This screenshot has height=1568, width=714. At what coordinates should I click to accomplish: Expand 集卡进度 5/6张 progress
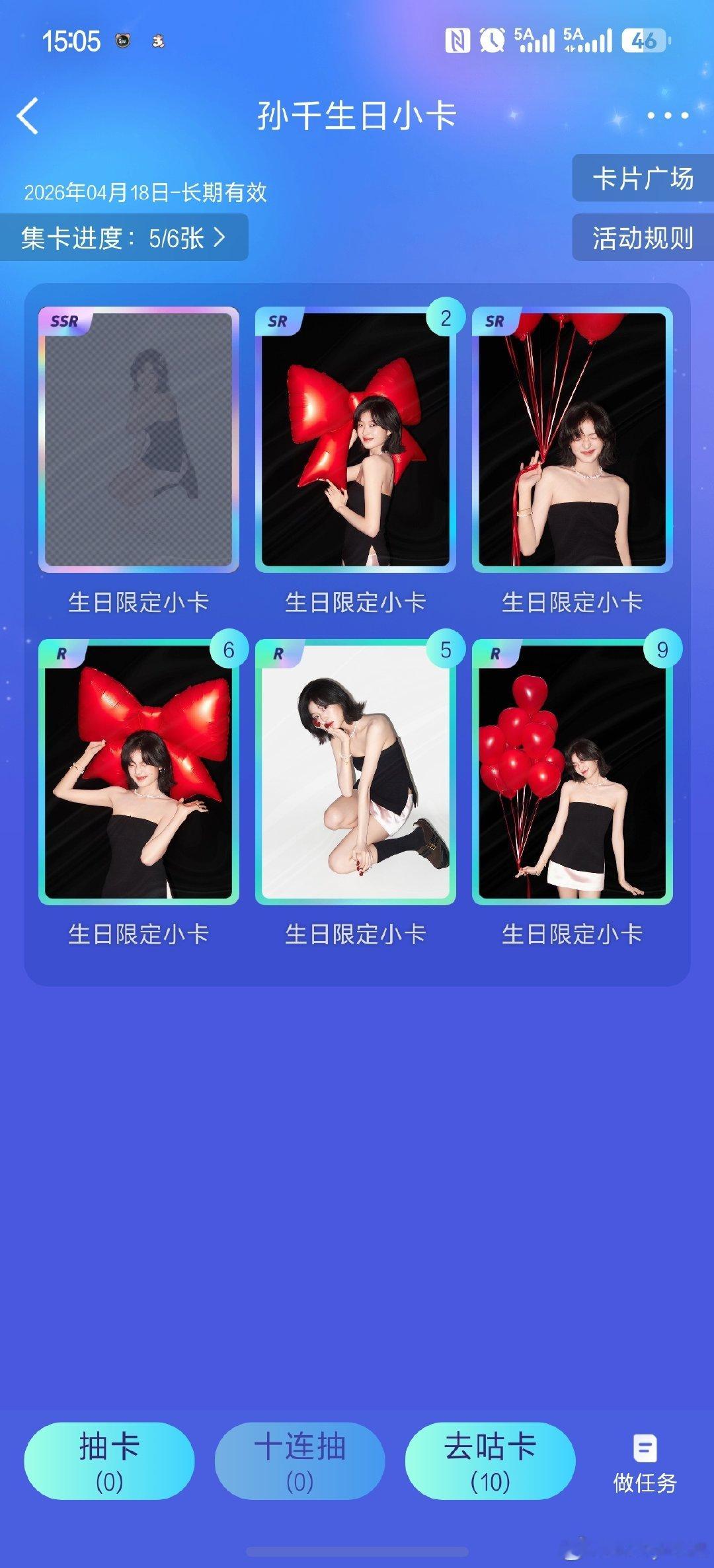[x=124, y=237]
